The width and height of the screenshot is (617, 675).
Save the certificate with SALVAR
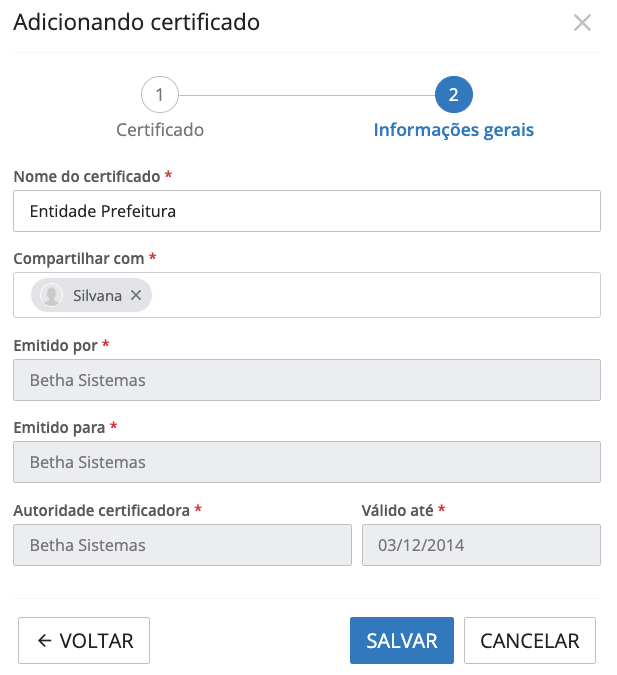pyautogui.click(x=402, y=641)
